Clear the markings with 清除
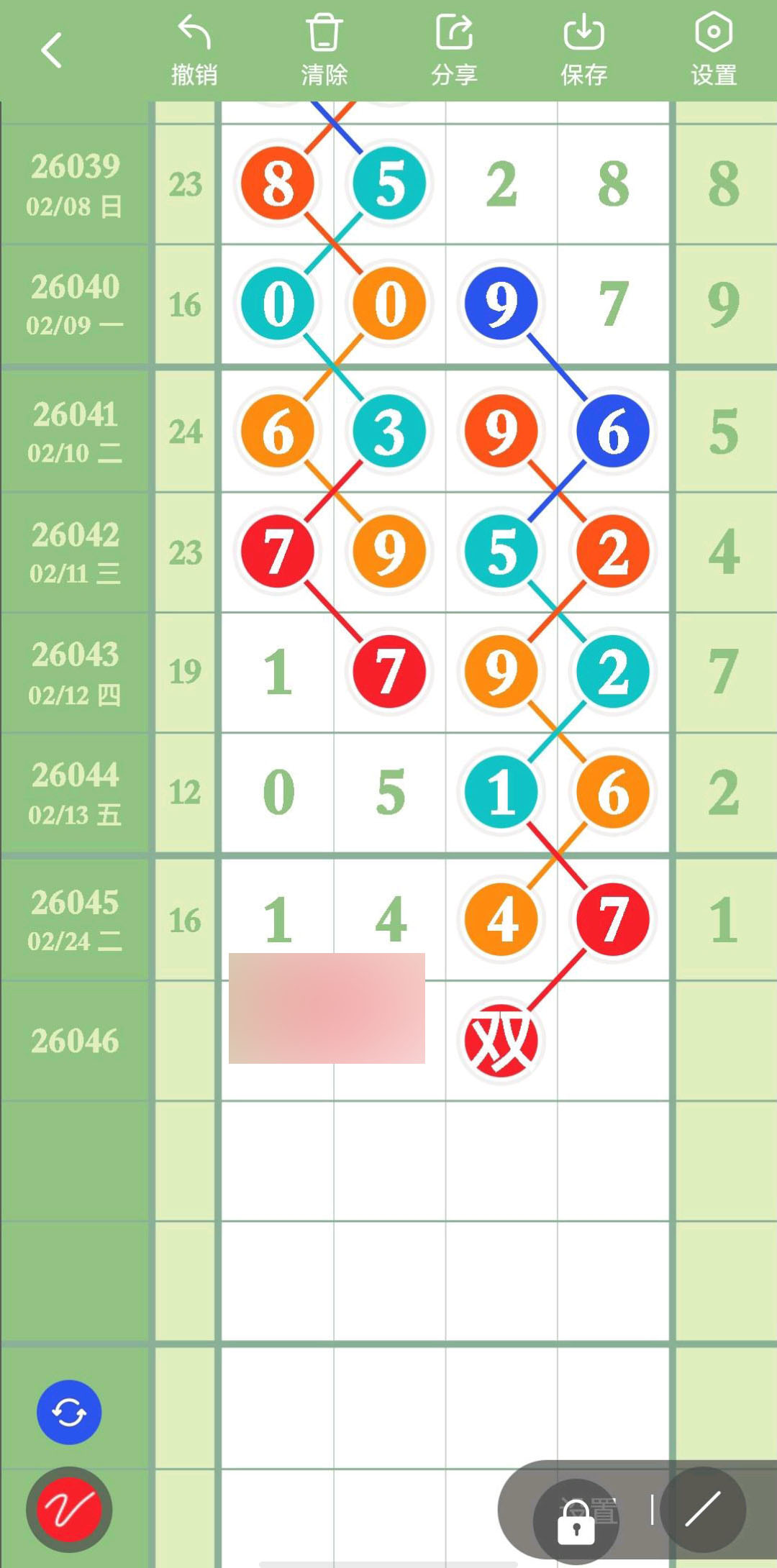 tap(324, 50)
